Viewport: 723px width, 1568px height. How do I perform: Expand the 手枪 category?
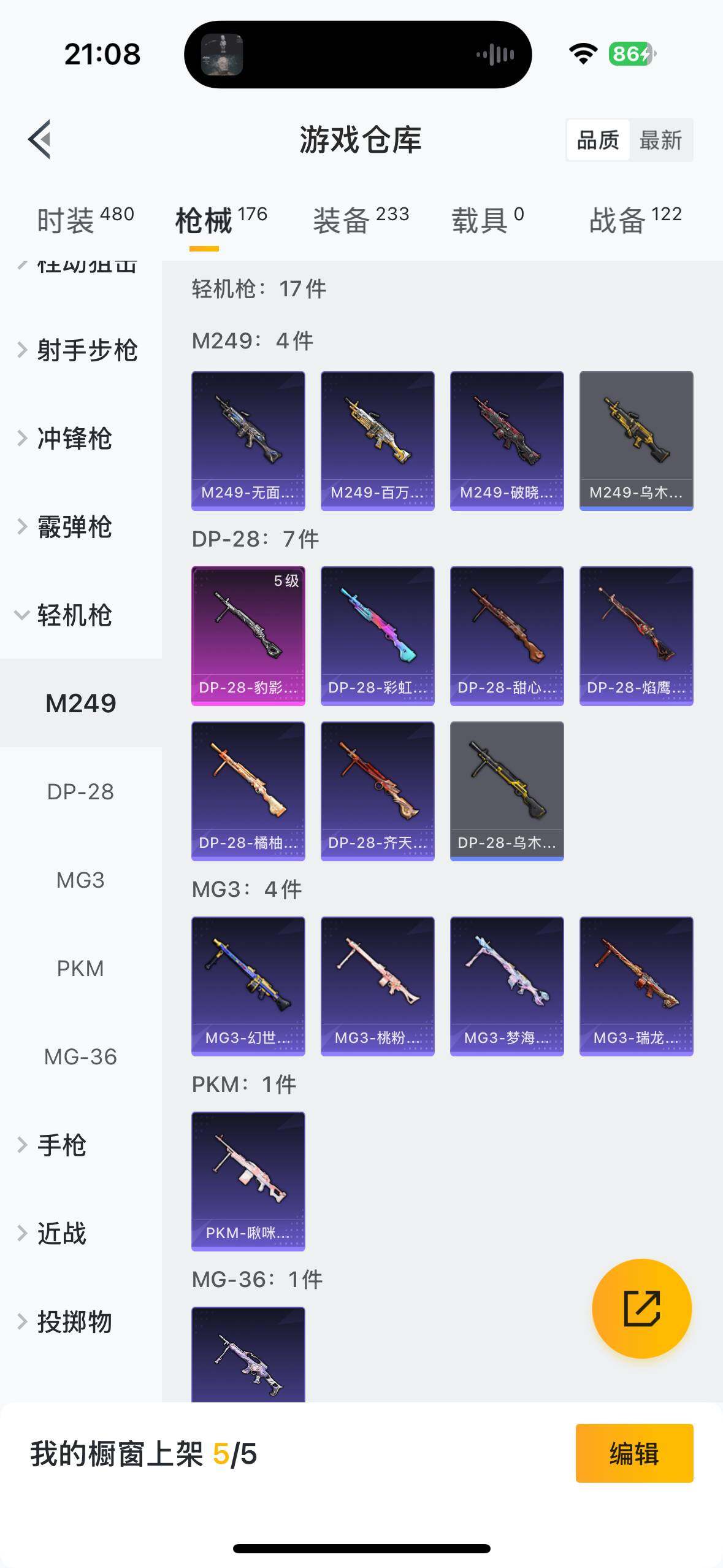click(61, 1145)
